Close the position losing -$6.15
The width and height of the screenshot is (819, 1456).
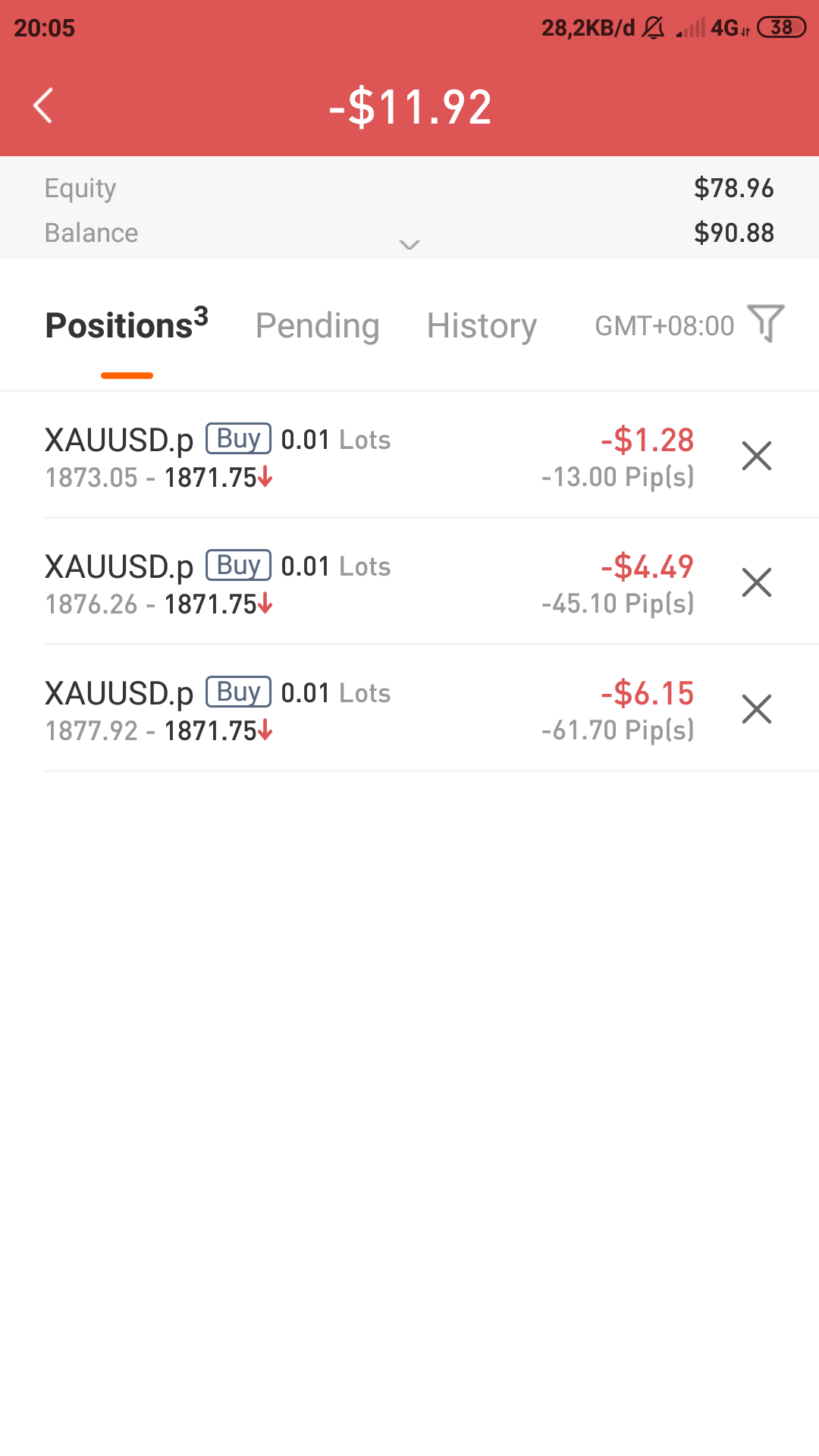(756, 710)
